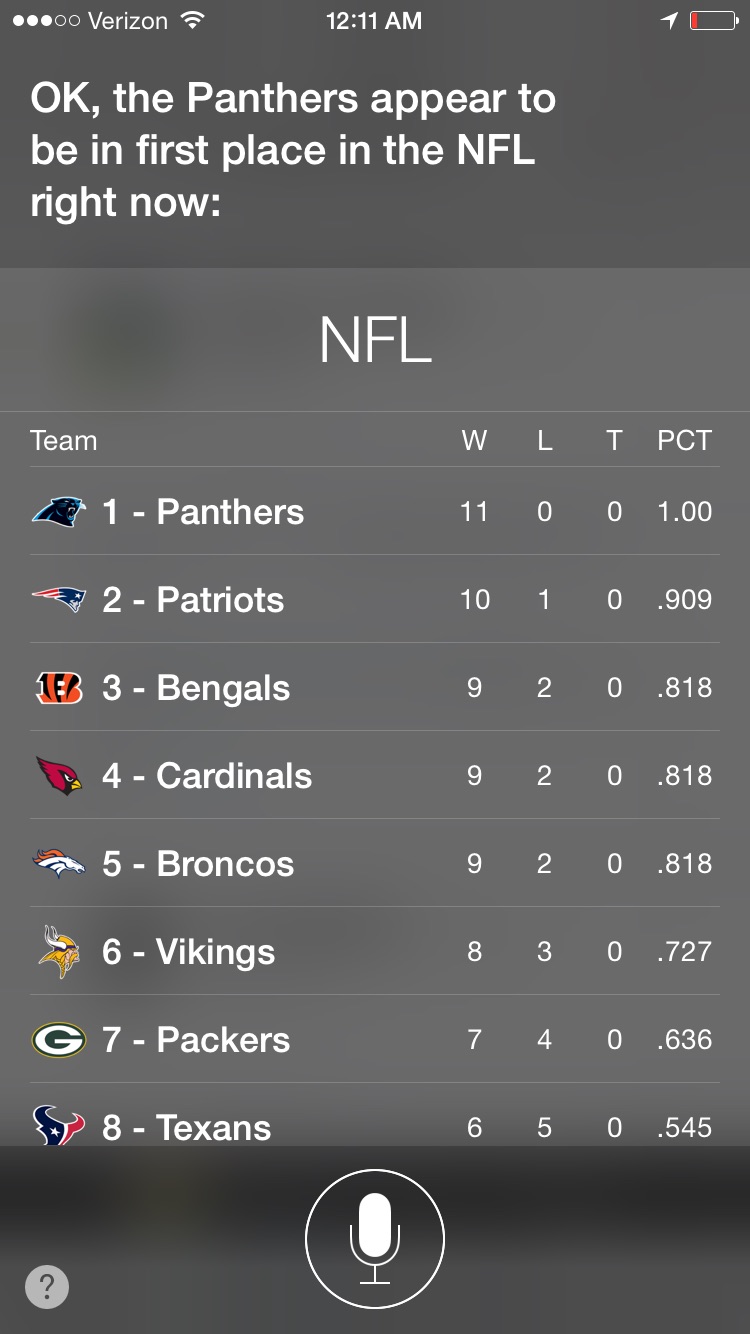The width and height of the screenshot is (750, 1334).
Task: Tap the Siri microphone button
Action: [x=375, y=1239]
